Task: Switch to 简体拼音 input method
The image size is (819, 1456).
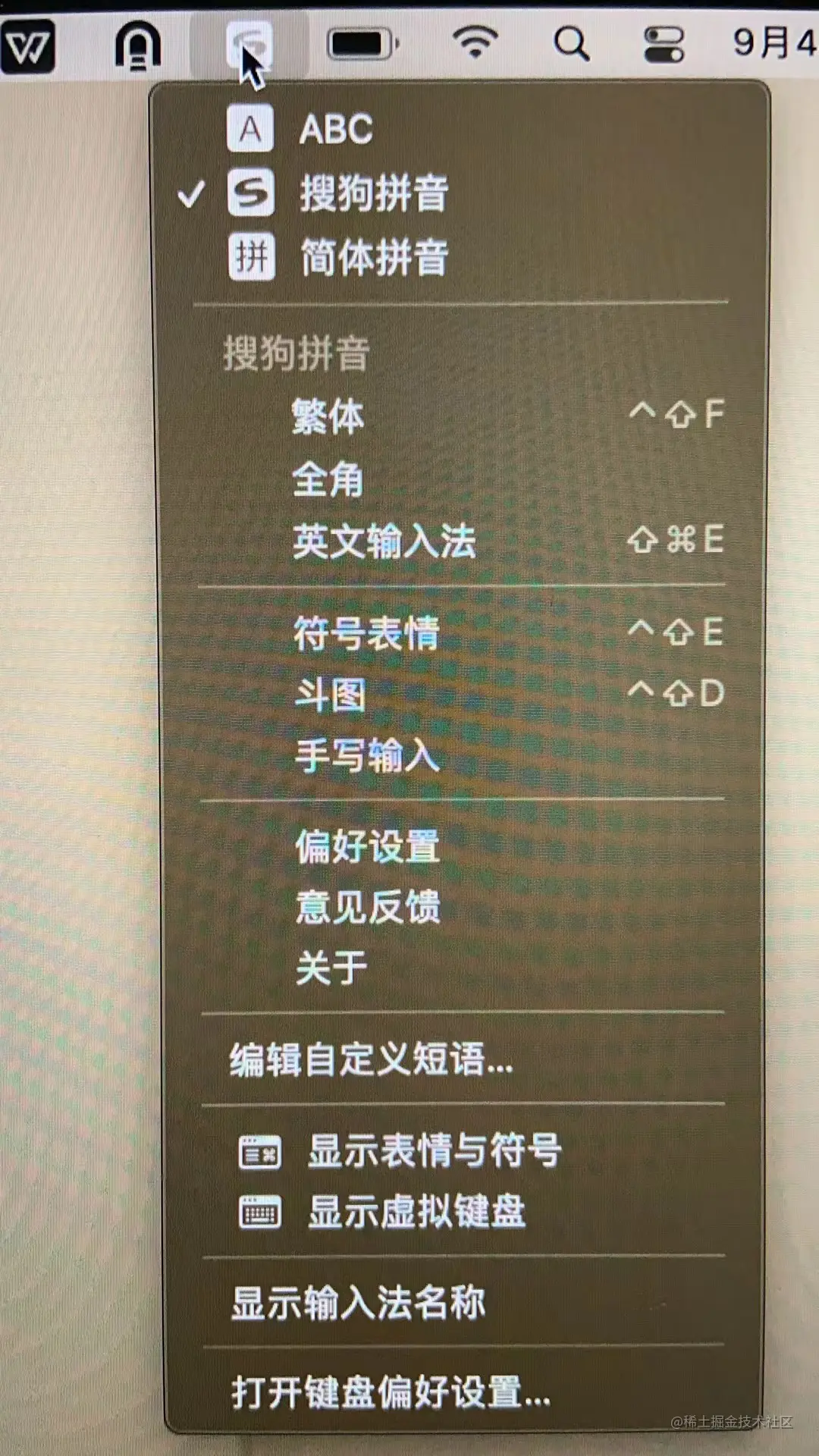Action: pyautogui.click(x=373, y=258)
